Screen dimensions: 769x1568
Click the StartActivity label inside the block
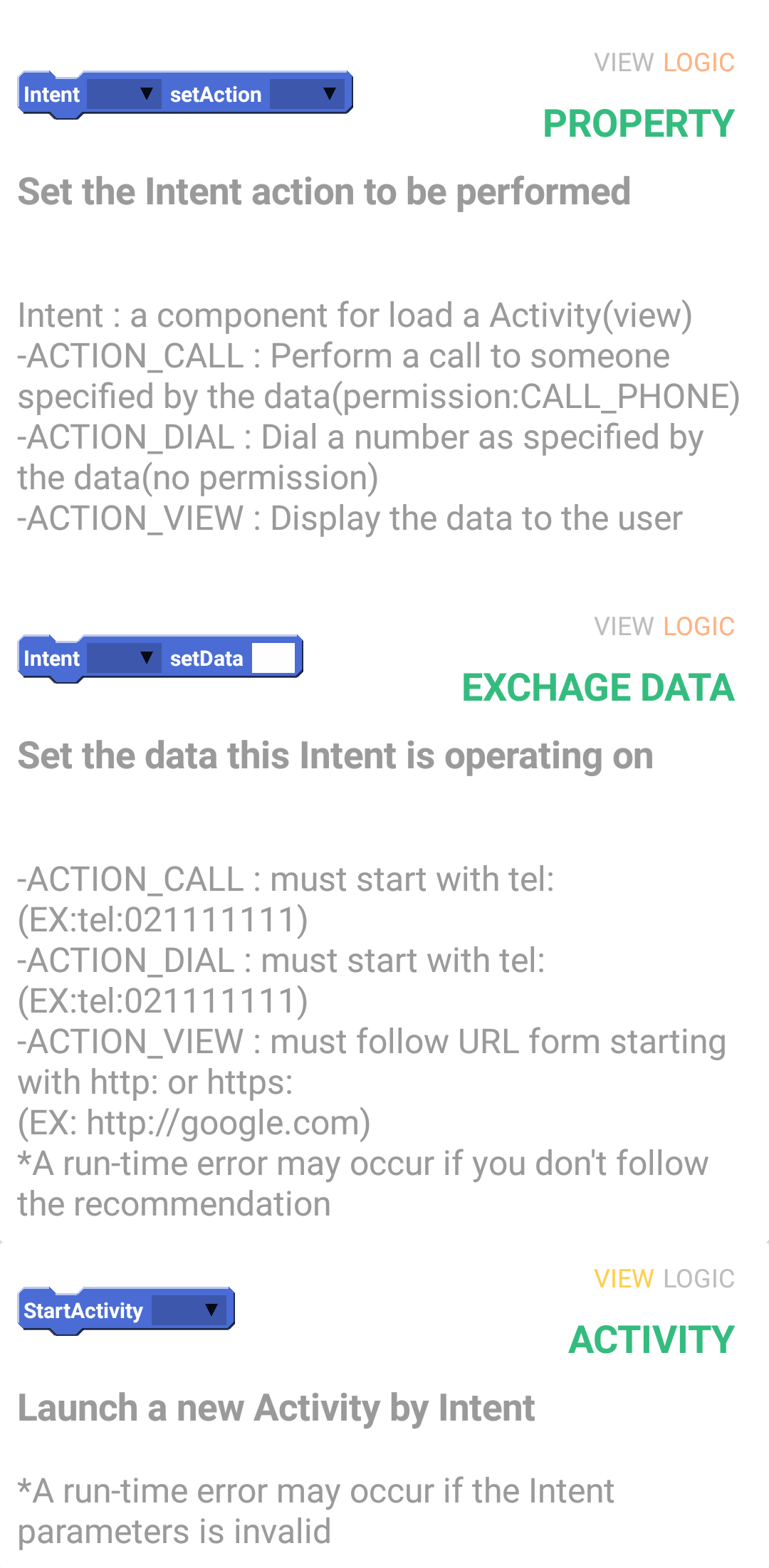click(x=82, y=1310)
